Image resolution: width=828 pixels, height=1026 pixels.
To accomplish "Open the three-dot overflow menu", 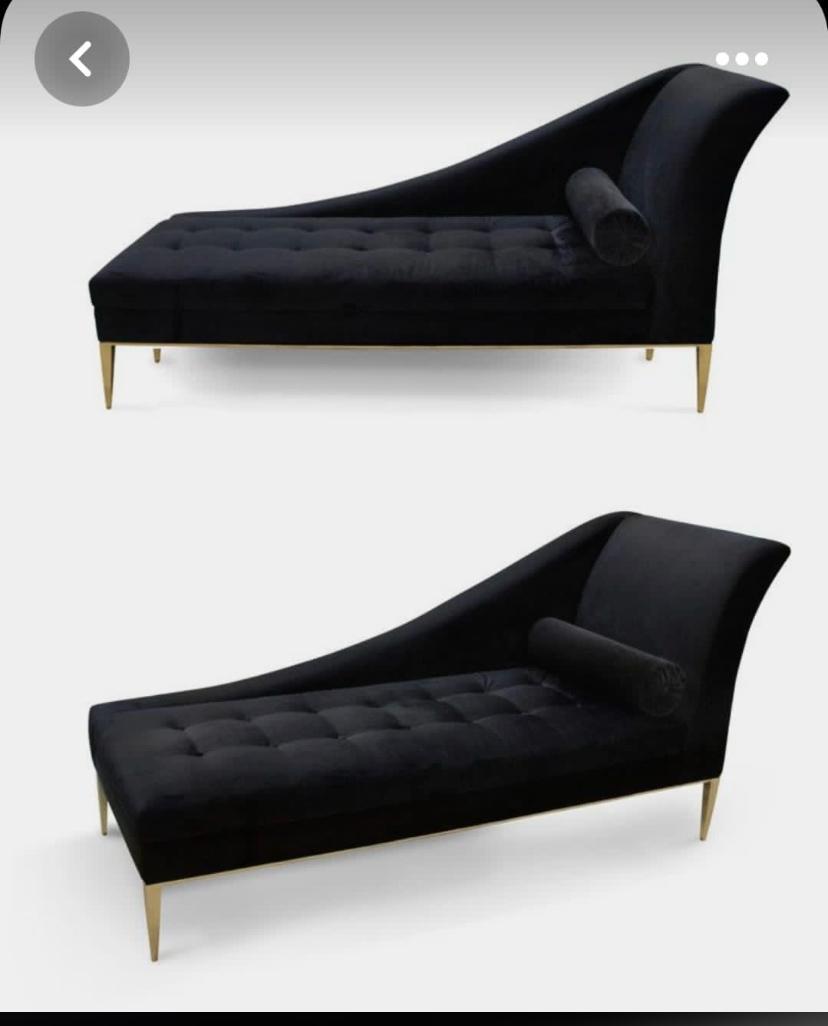I will tap(742, 59).
